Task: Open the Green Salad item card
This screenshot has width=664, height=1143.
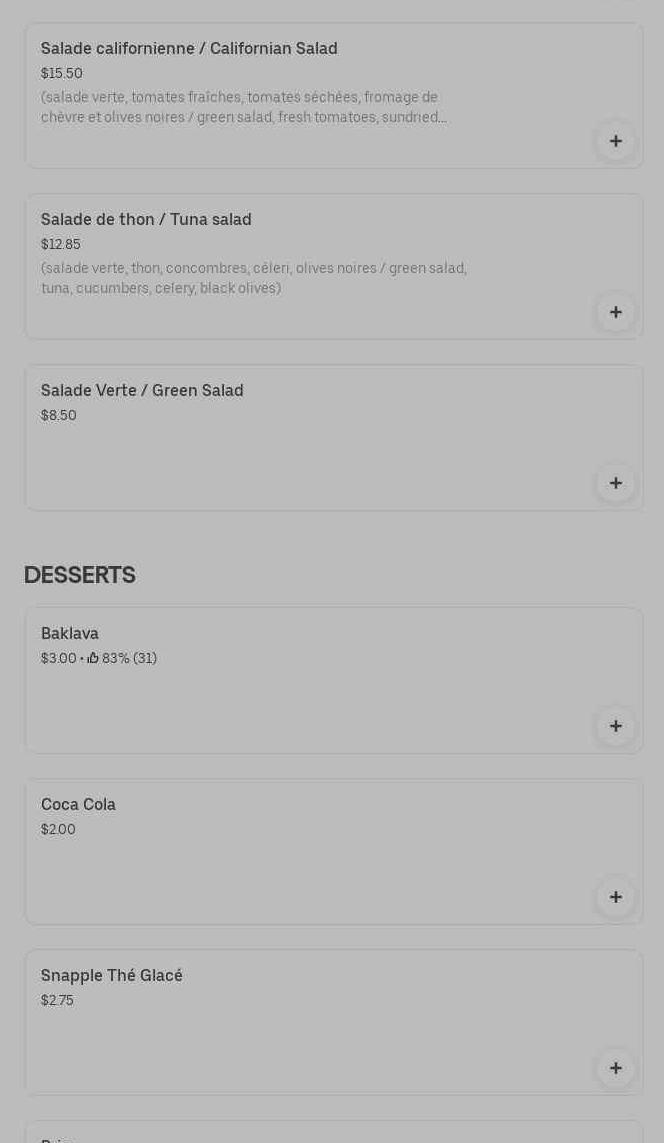Action: [x=142, y=391]
